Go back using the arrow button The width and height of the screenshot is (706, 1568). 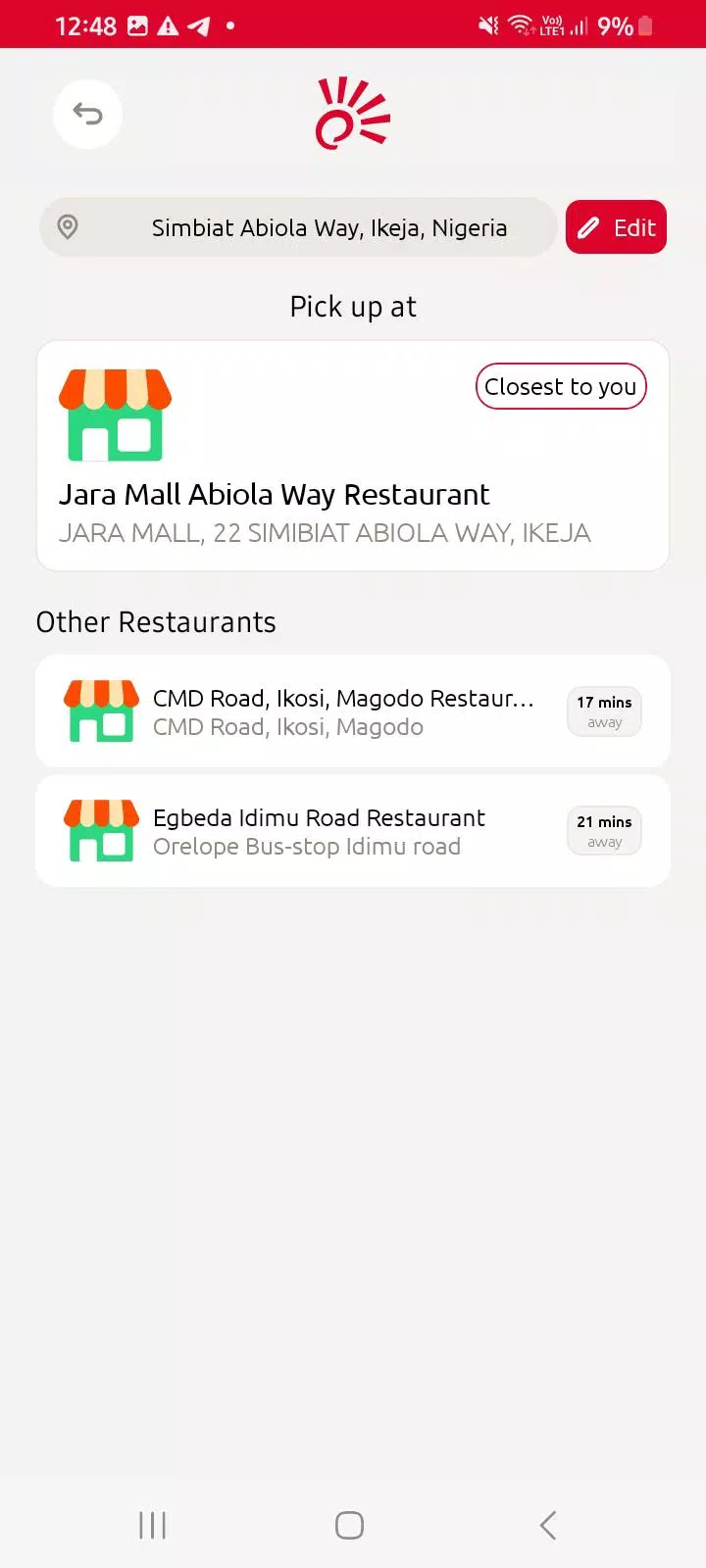[87, 115]
